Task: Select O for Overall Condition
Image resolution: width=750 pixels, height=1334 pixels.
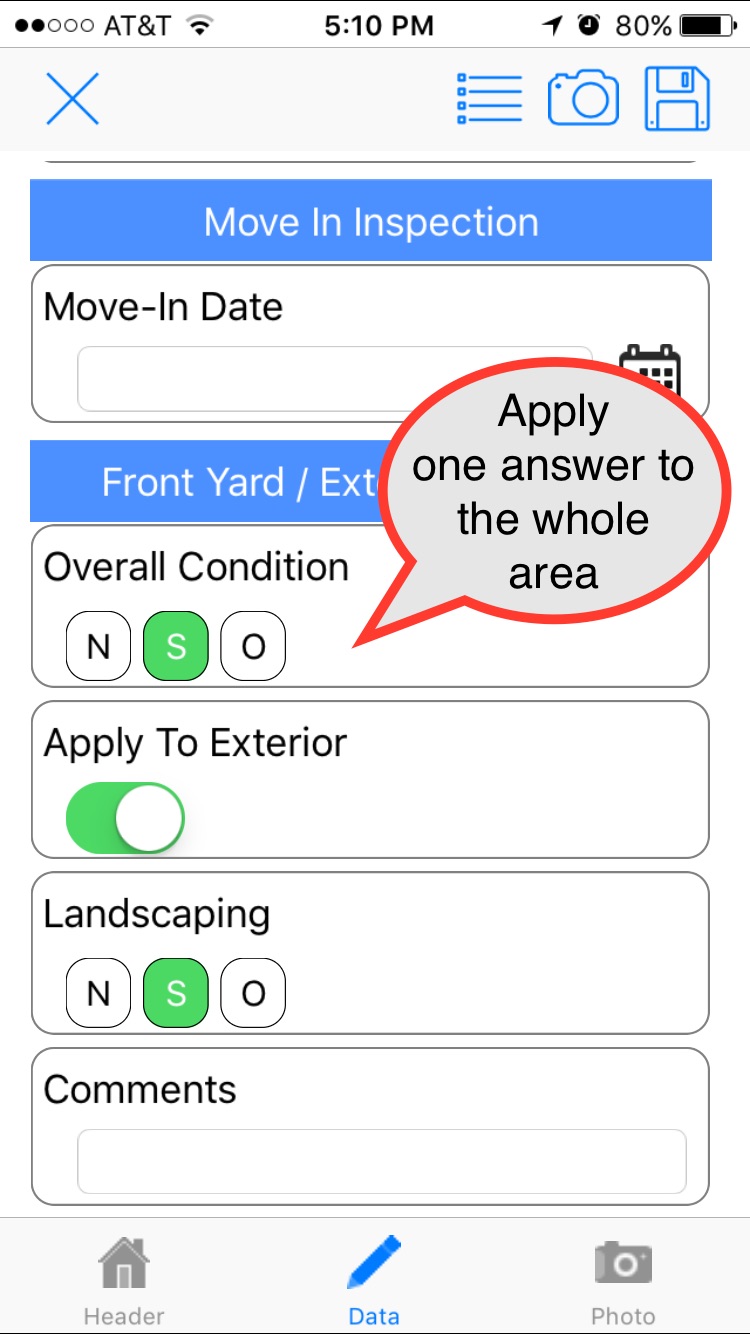Action: 252,646
